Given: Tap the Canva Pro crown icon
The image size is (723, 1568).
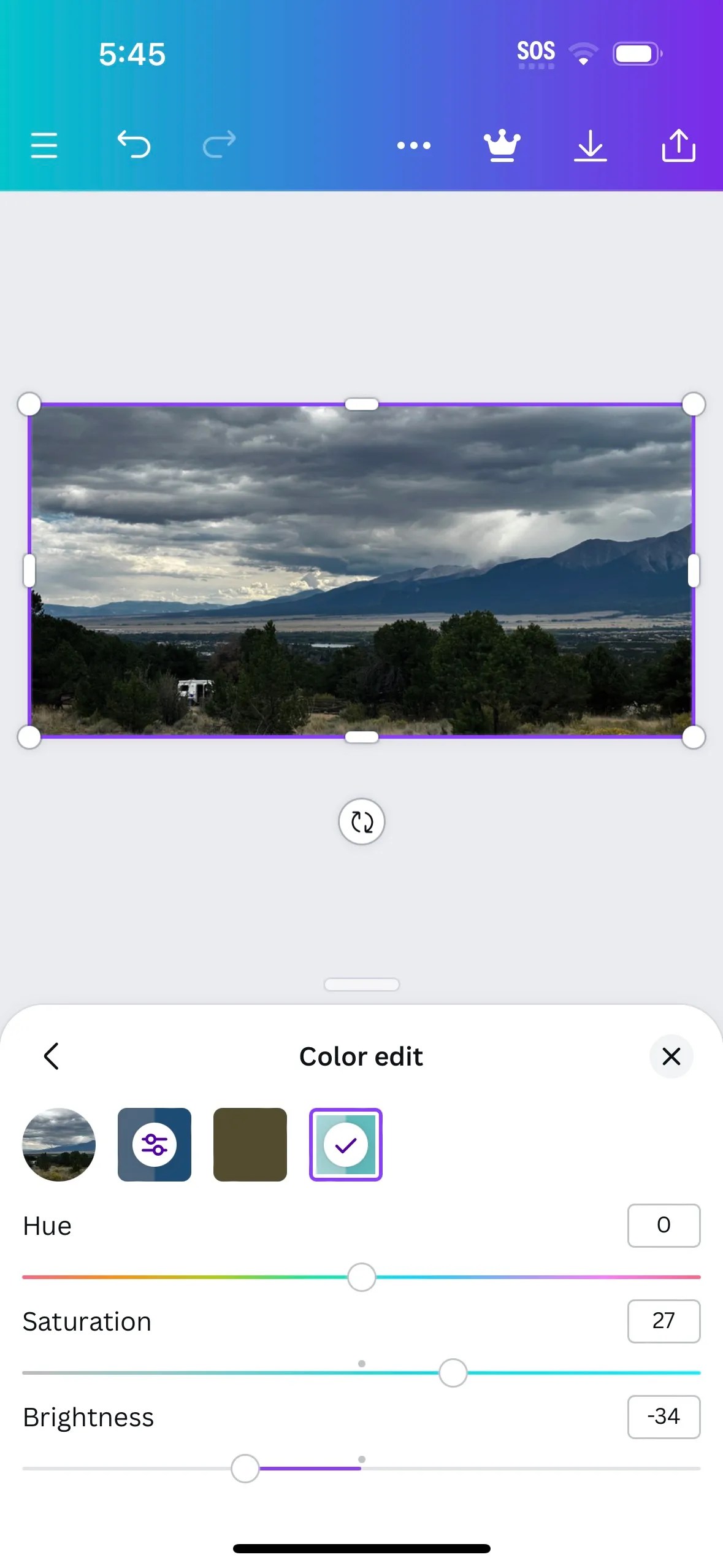Looking at the screenshot, I should coord(501,145).
